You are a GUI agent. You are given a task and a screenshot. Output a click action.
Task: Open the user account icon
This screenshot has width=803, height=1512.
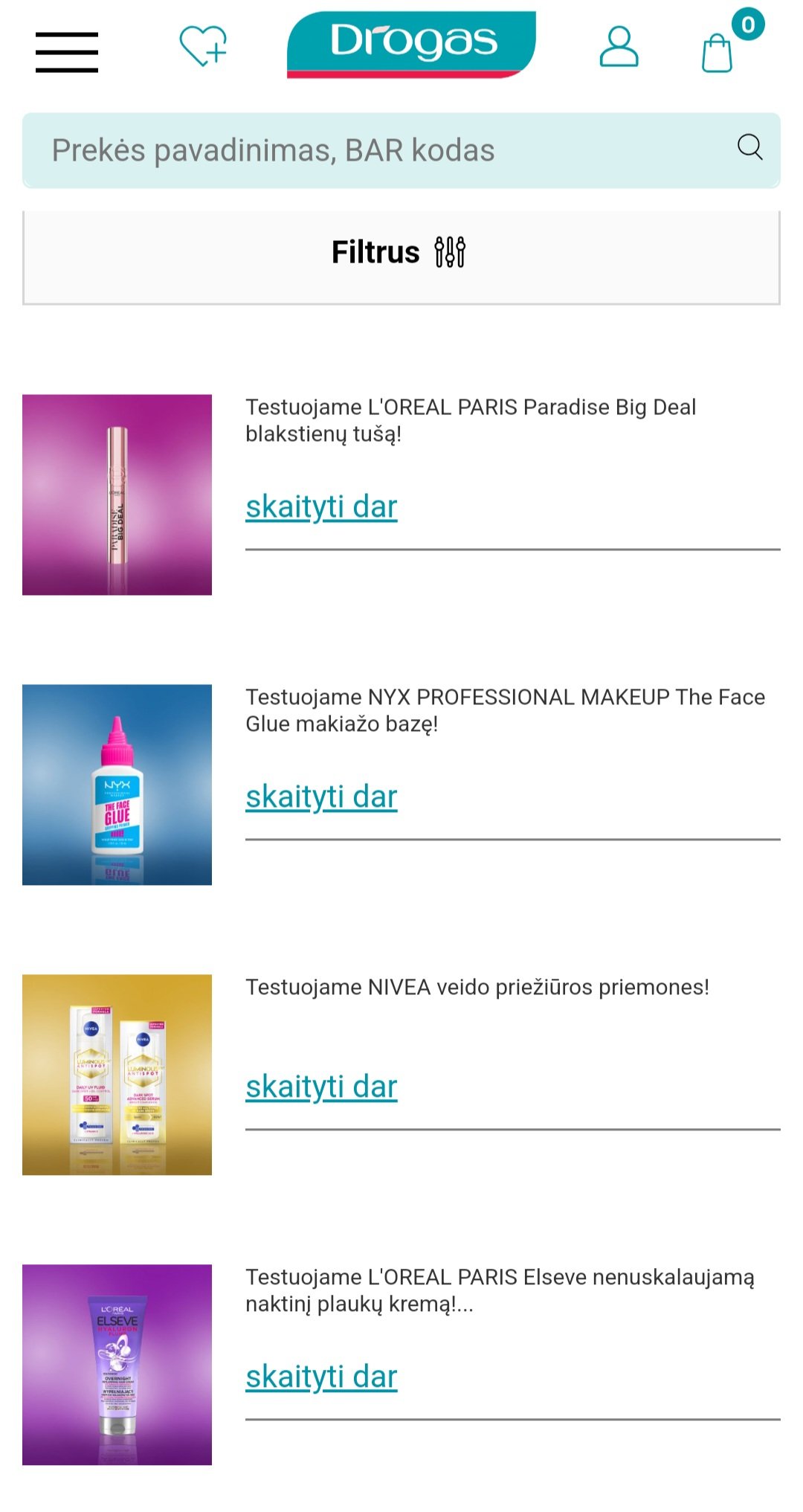click(x=619, y=47)
